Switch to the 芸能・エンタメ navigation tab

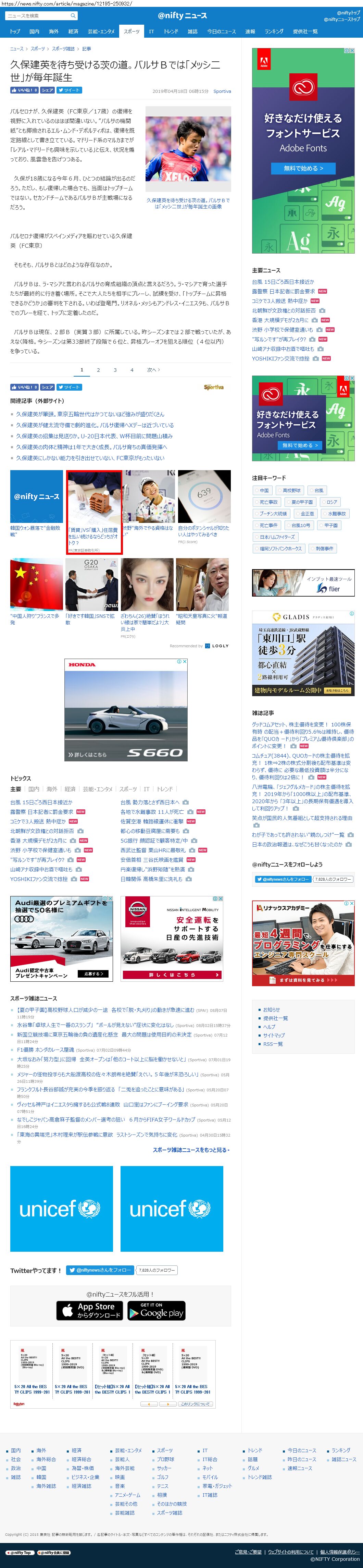100,31
